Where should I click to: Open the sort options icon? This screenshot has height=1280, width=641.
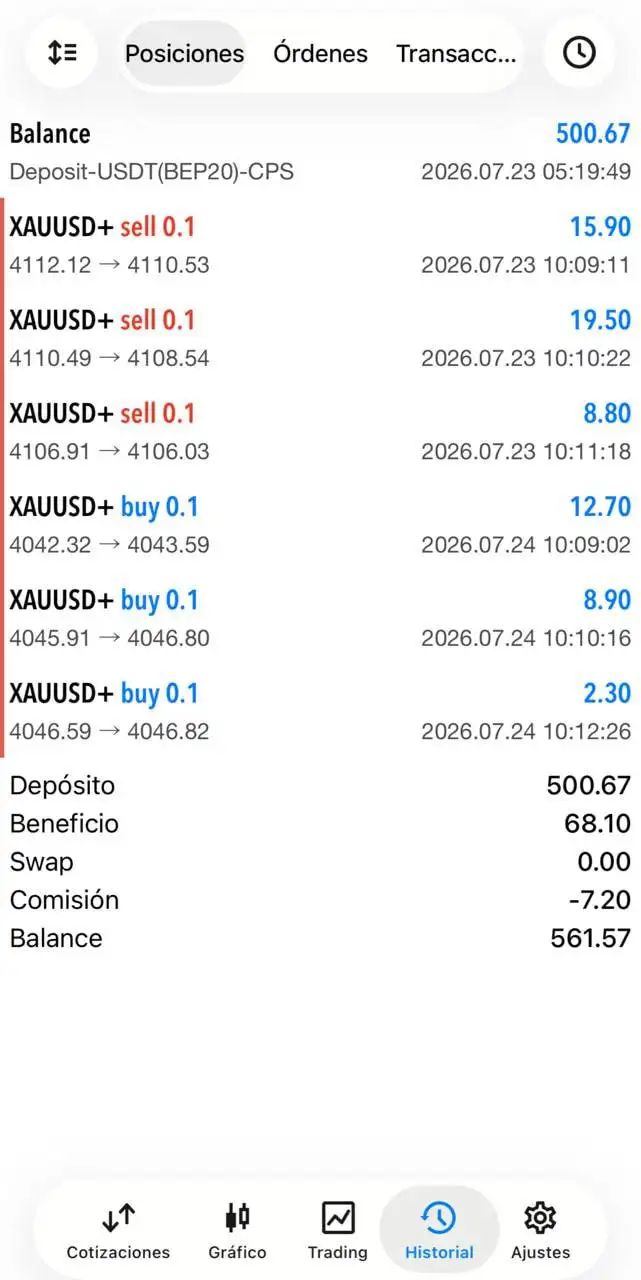click(62, 53)
